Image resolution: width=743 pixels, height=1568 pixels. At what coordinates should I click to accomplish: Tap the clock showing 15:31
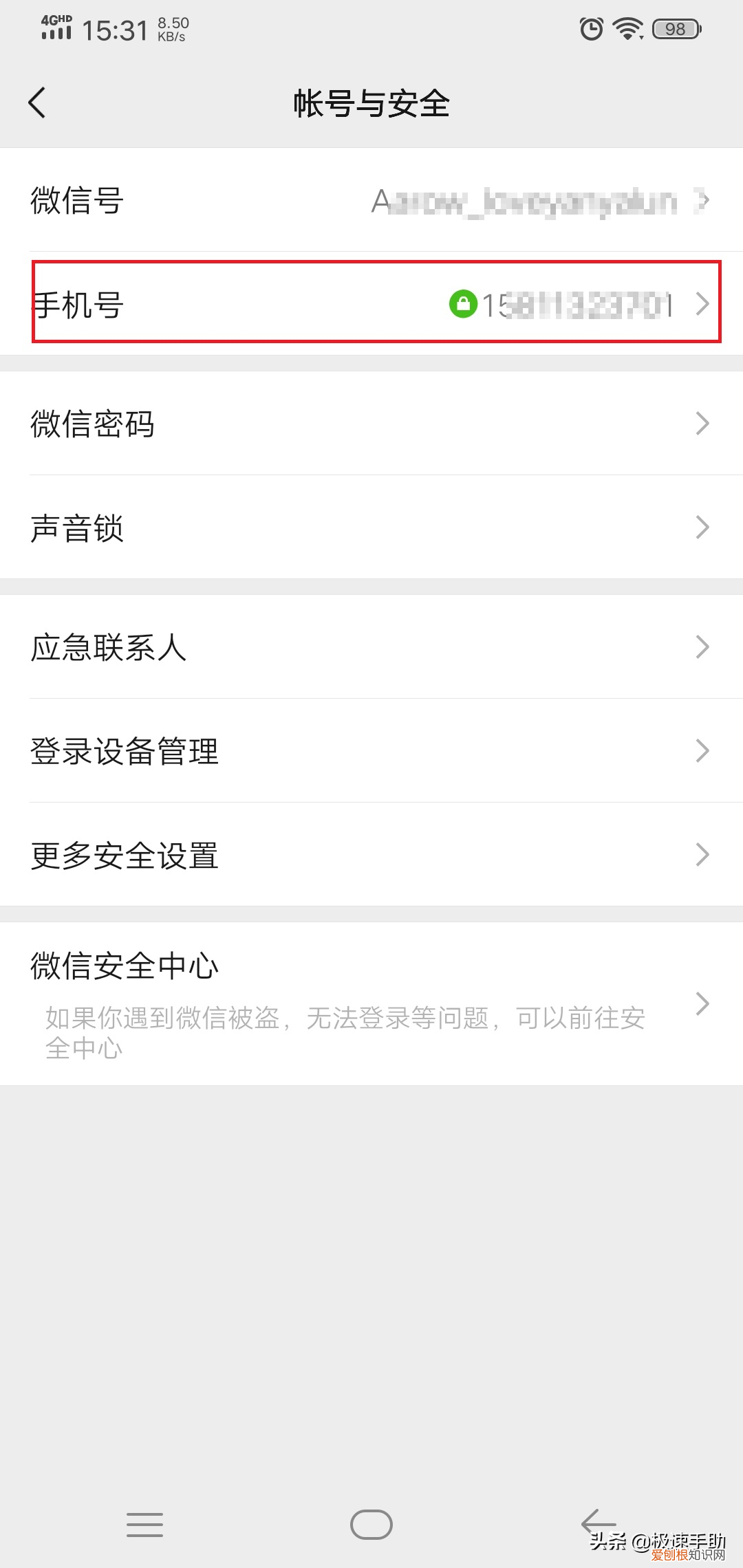point(115,29)
